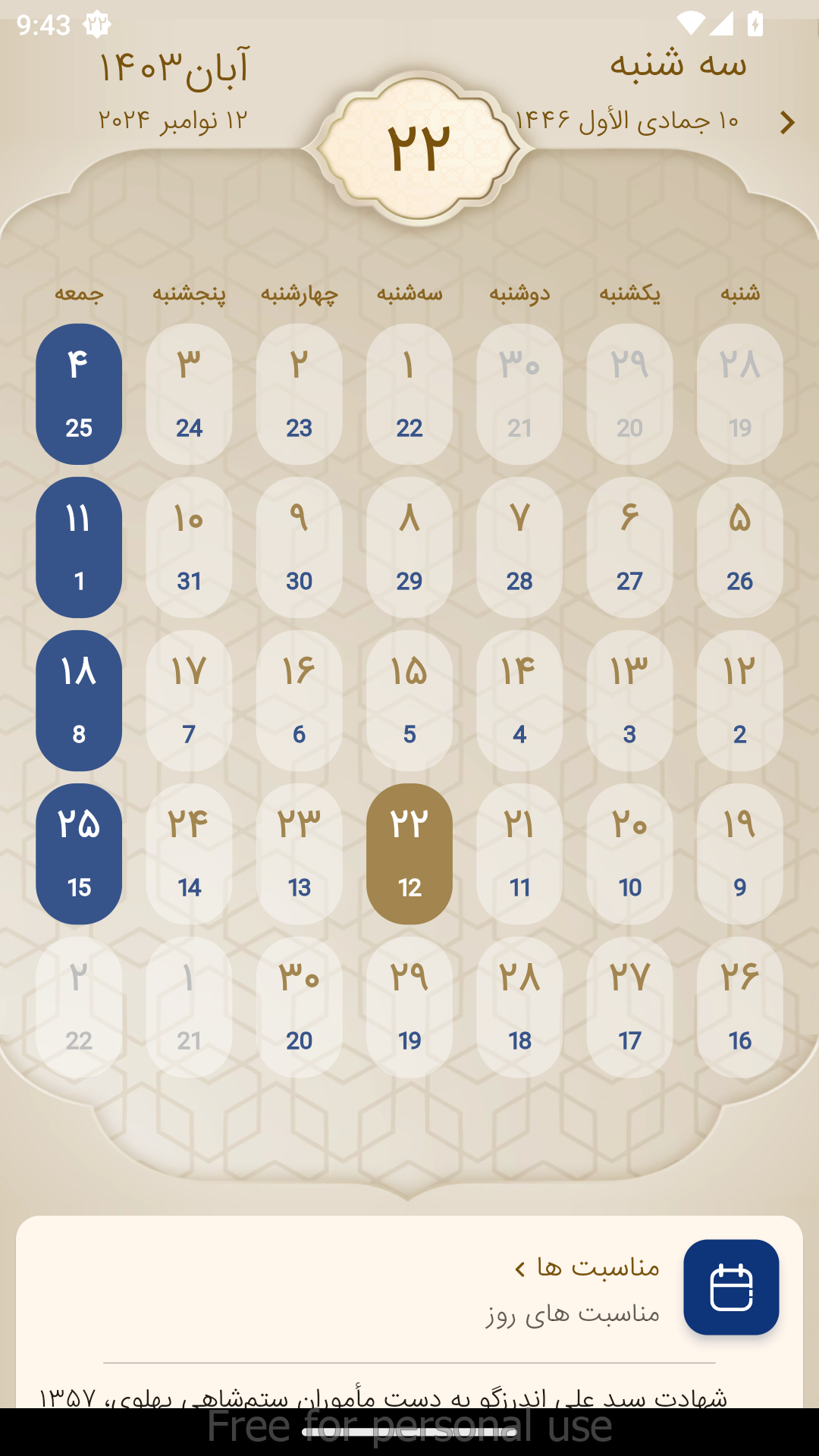
Task: Select Friday 25 Aban (15 November)
Action: click(x=79, y=854)
